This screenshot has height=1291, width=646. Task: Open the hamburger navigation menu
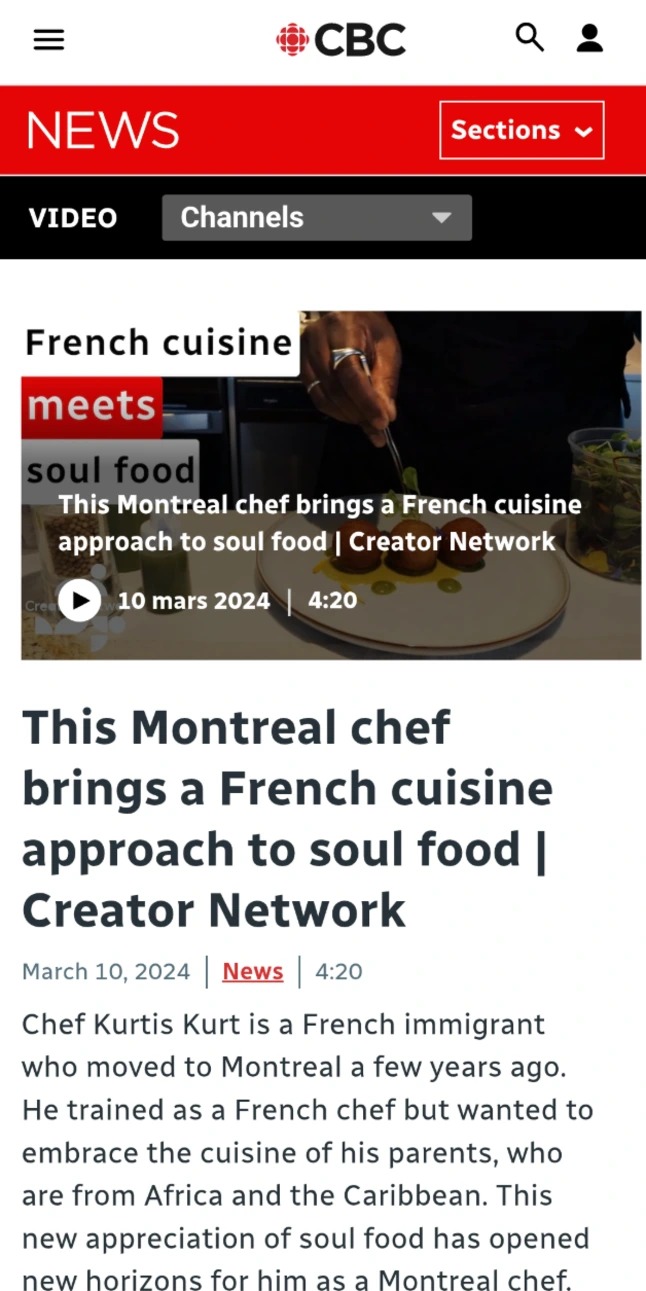tap(48, 40)
